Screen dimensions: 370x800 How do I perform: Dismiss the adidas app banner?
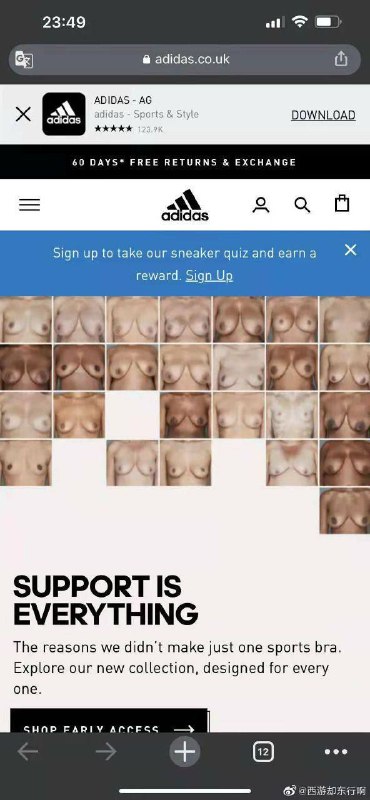23,114
